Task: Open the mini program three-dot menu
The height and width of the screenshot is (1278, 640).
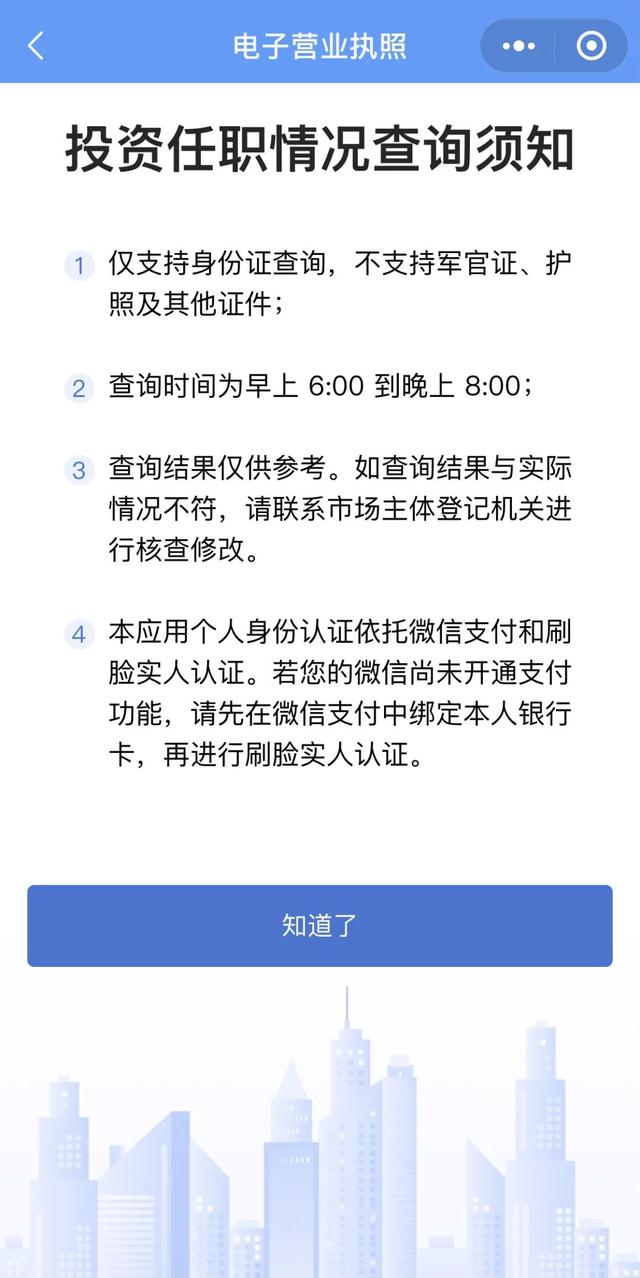Action: pos(518,46)
